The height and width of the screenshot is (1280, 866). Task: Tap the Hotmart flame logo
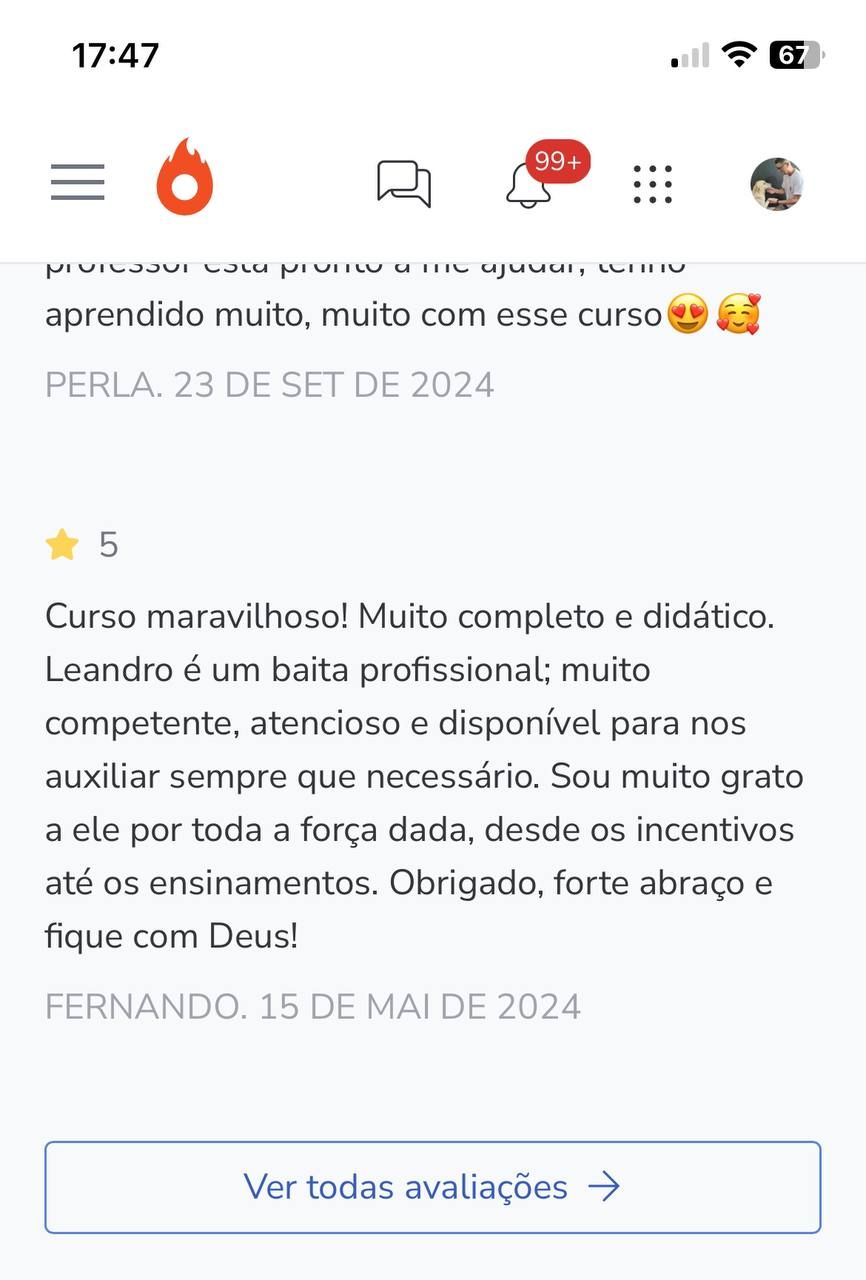coord(185,178)
